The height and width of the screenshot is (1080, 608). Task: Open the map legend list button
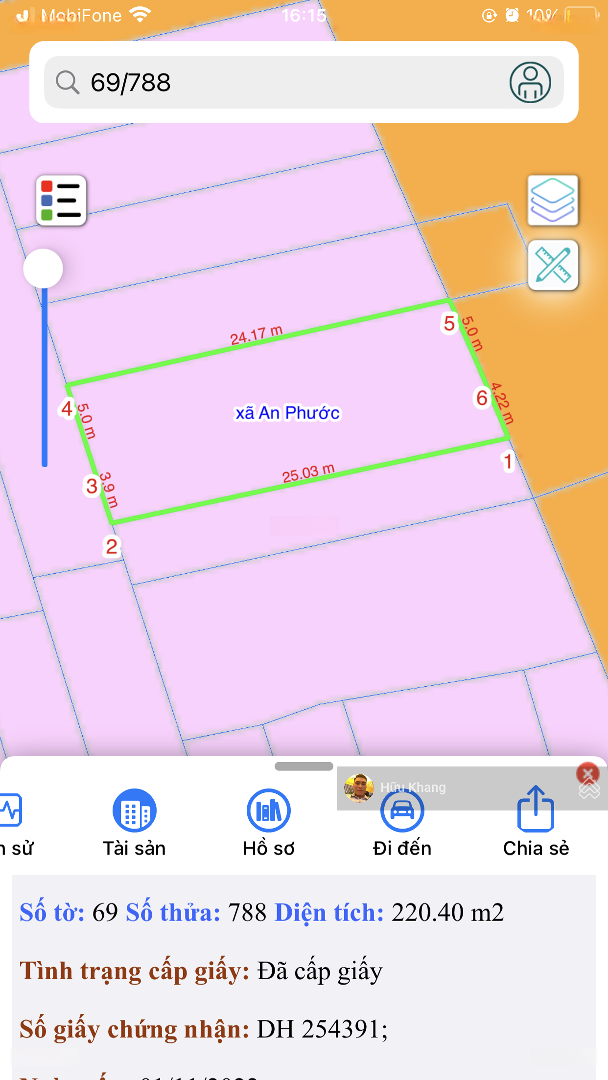pos(62,200)
